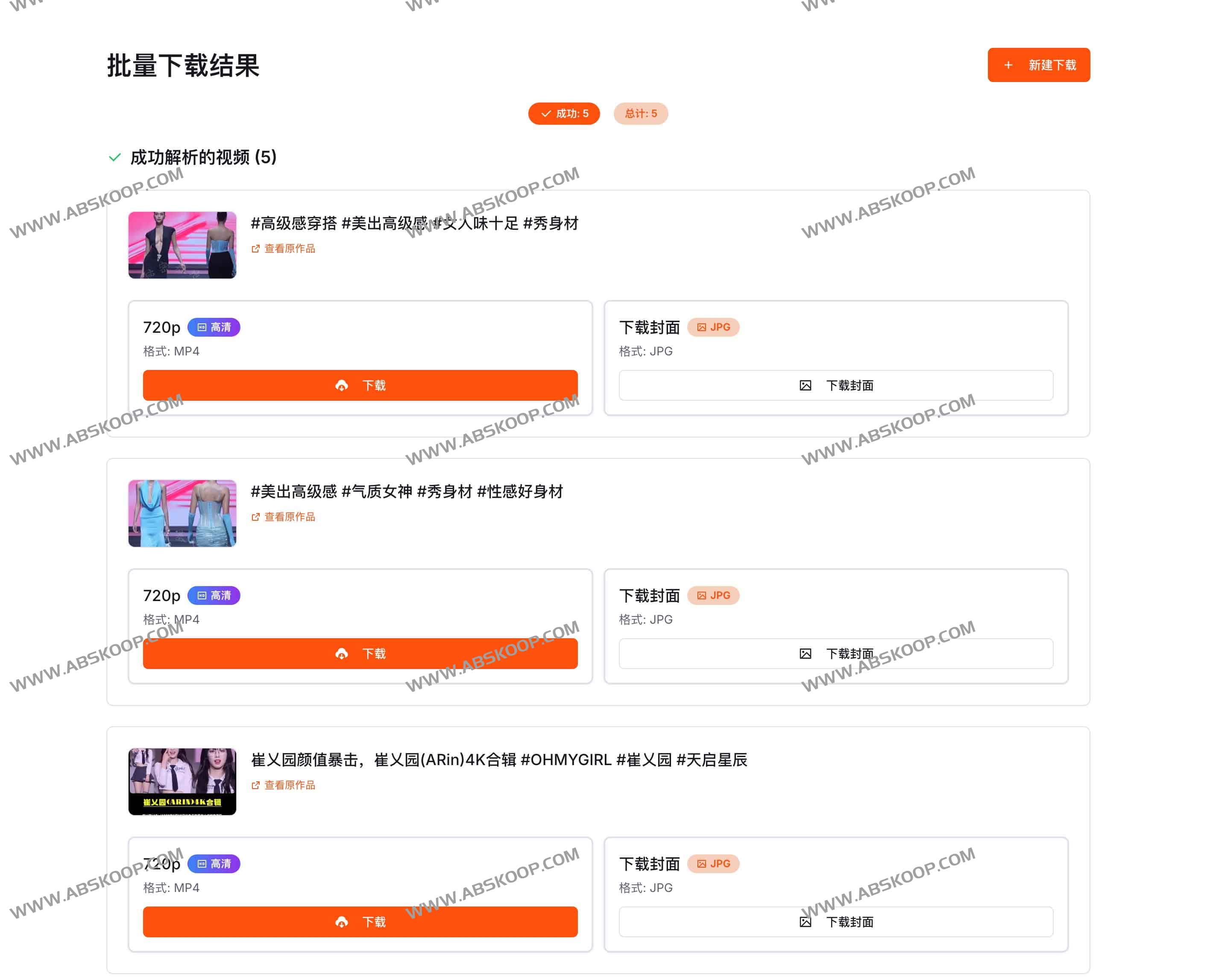Download the 720p video for 崔乂园颜值暴击

tap(360, 922)
